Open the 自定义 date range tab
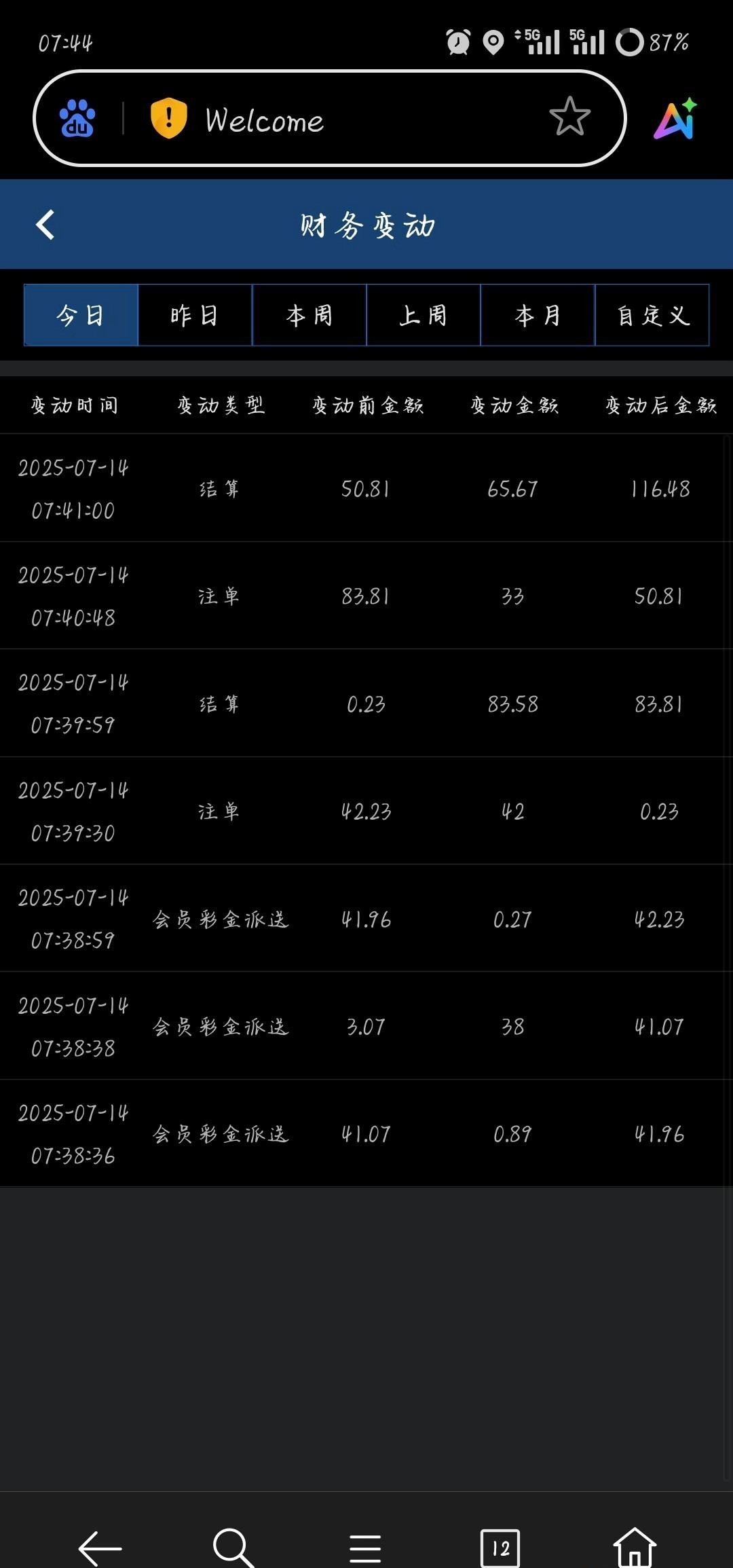The height and width of the screenshot is (1568, 733). (652, 315)
